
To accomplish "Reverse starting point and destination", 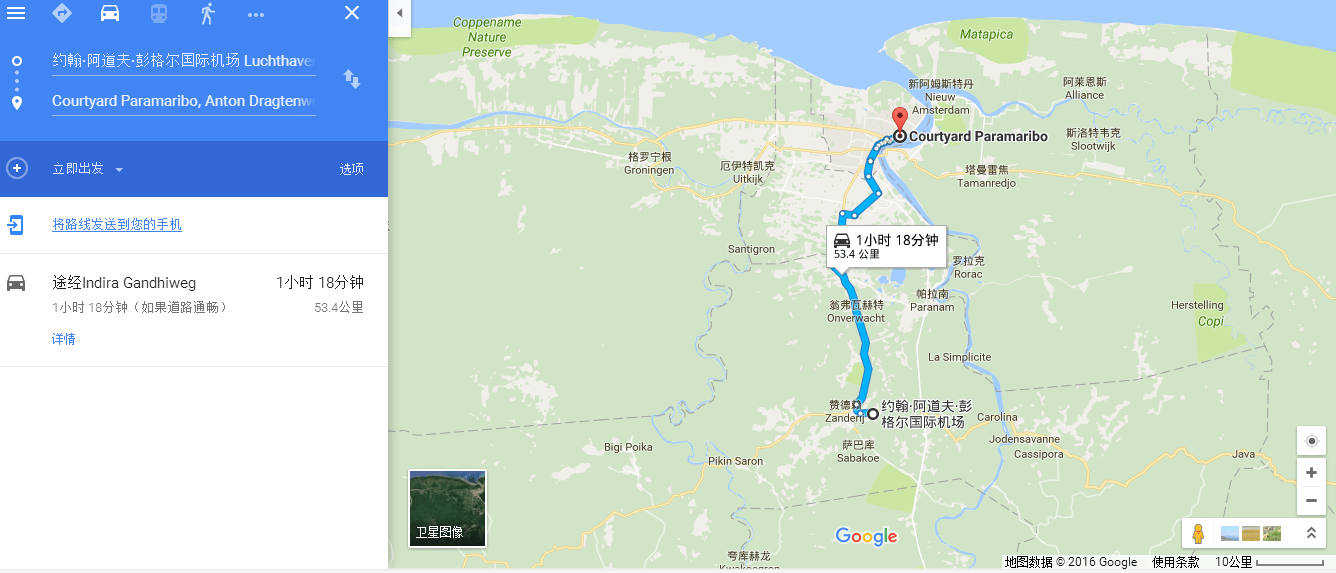I will click(x=352, y=79).
